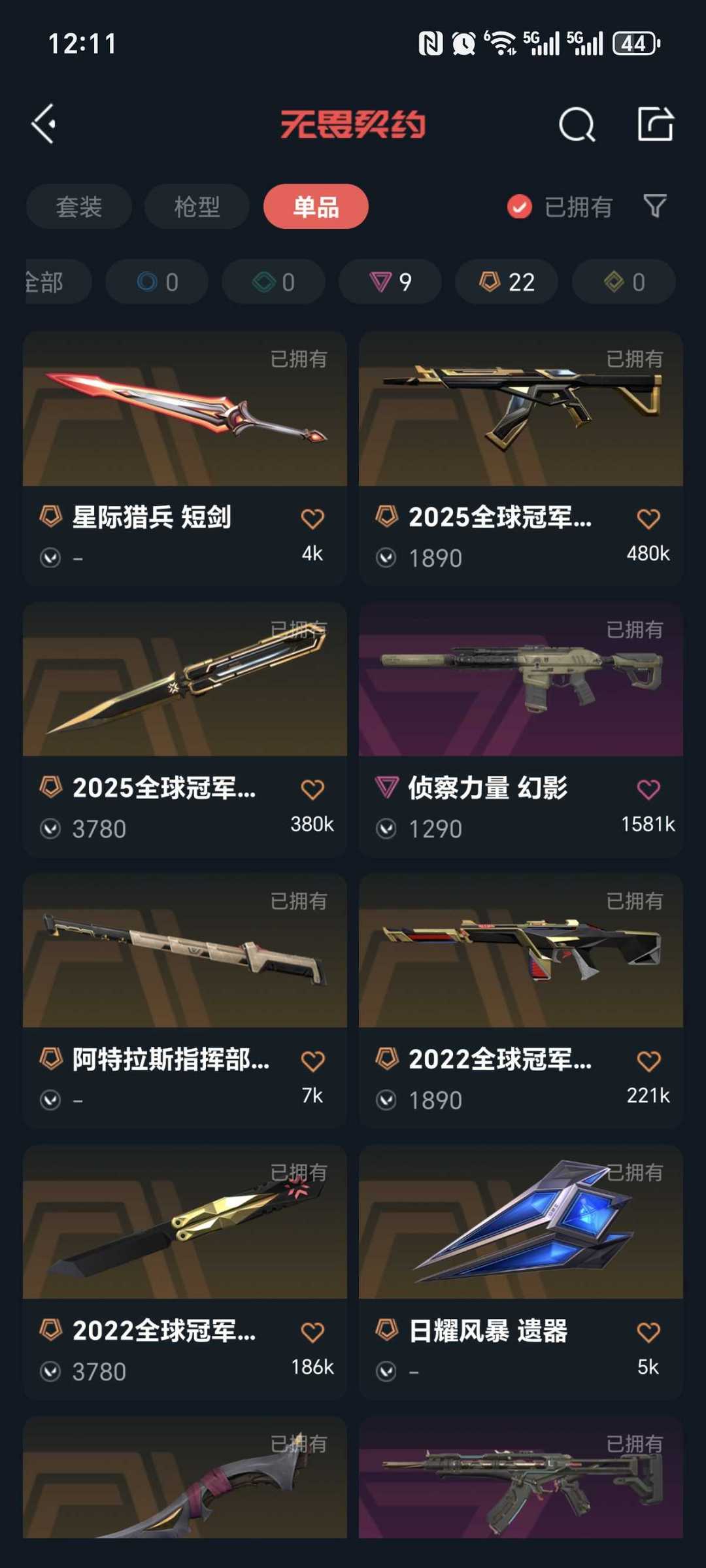Go back using the top-left arrow
The image size is (706, 1568).
[x=44, y=124]
